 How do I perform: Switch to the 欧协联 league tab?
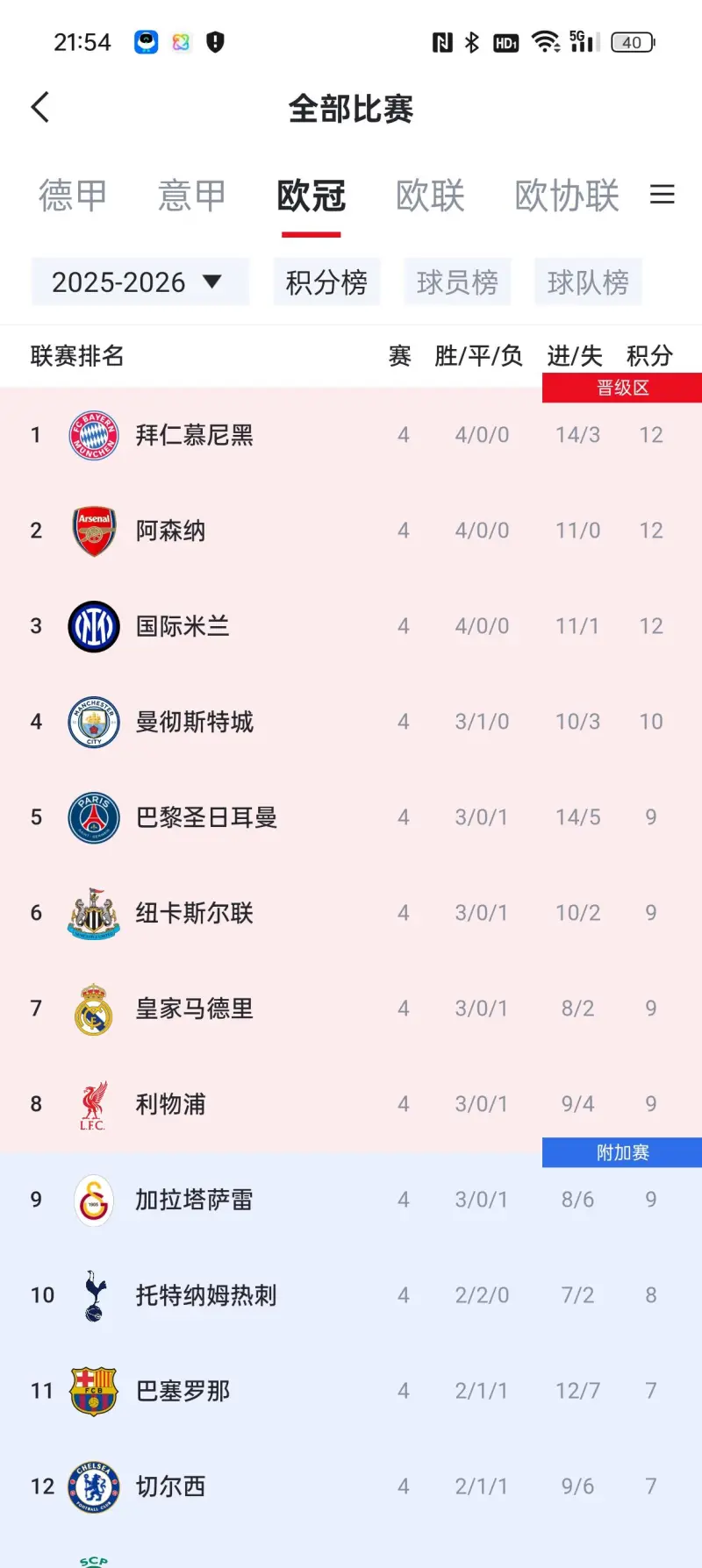[567, 196]
